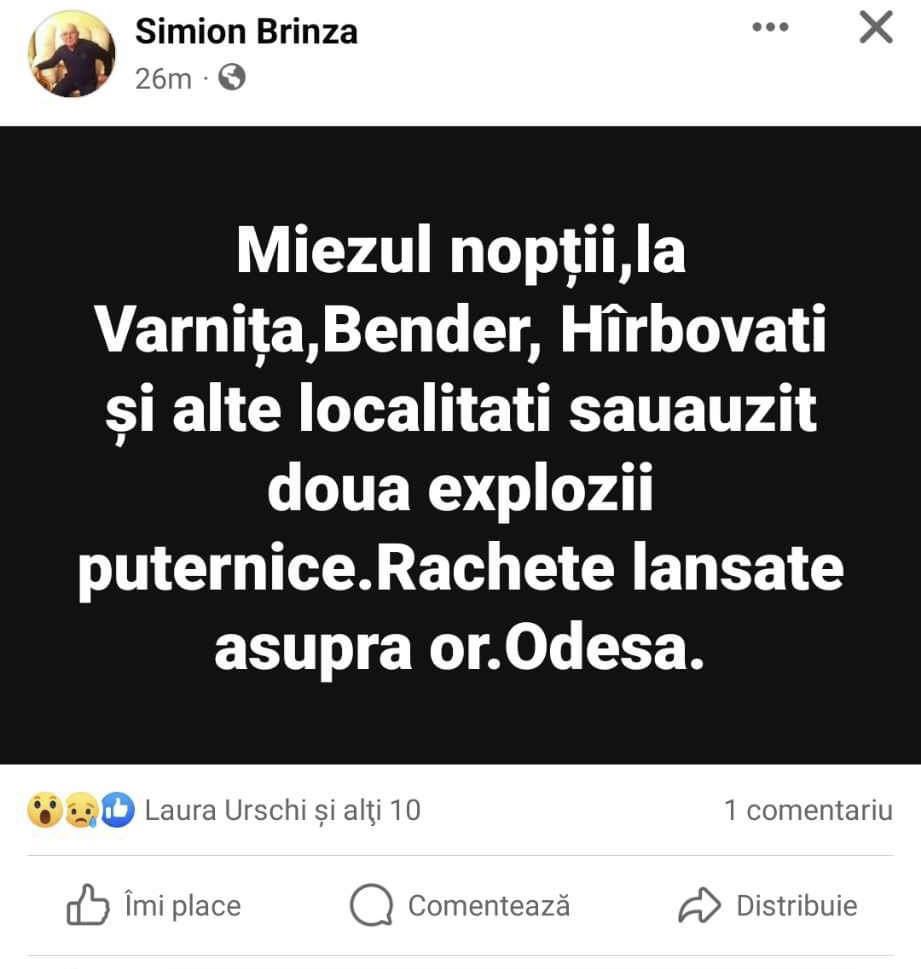Open Simion Brinza's profile picture

71,54
